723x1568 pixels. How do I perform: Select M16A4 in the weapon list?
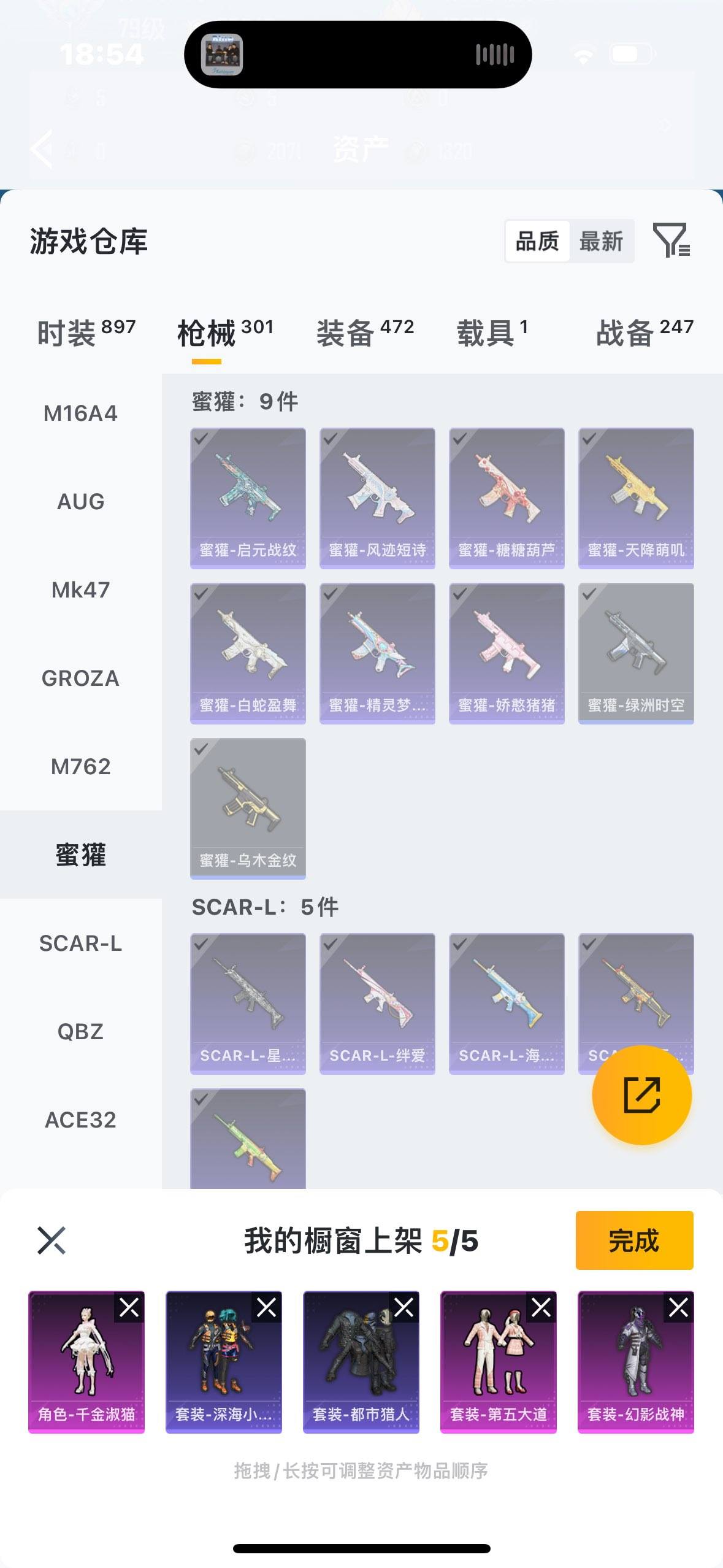click(x=80, y=413)
